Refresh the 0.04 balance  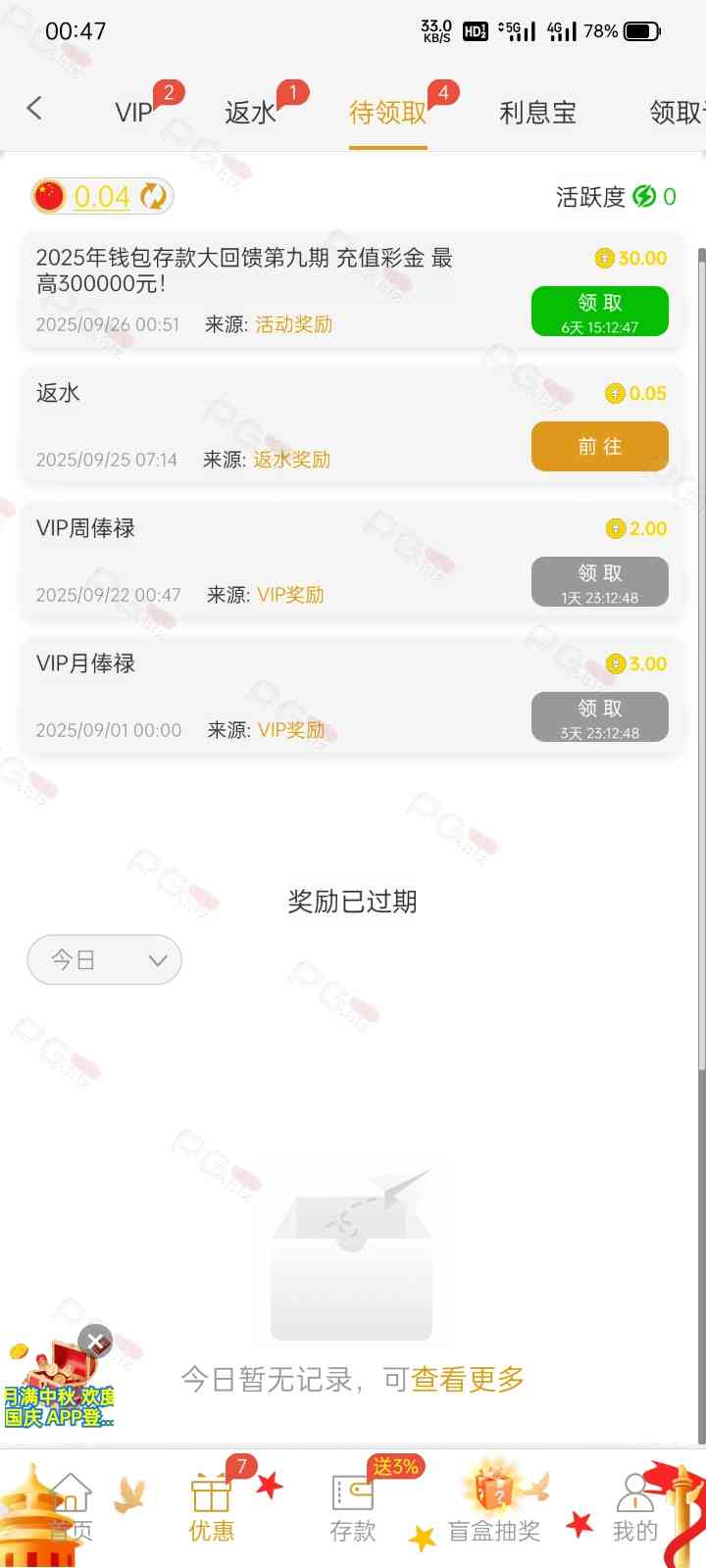click(x=153, y=196)
